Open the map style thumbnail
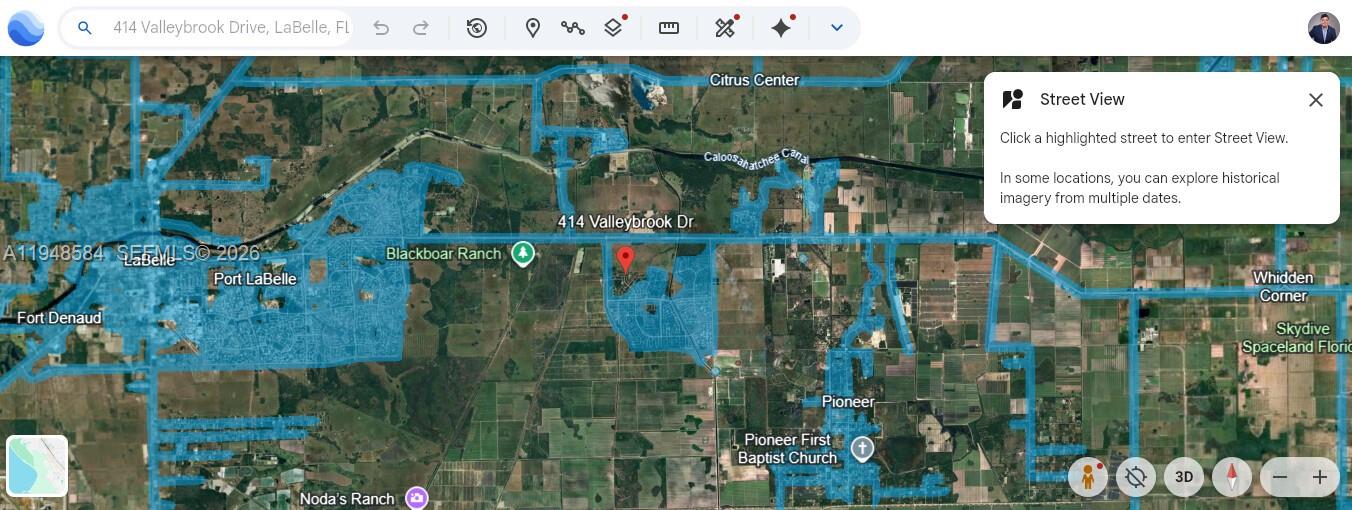 pos(37,466)
